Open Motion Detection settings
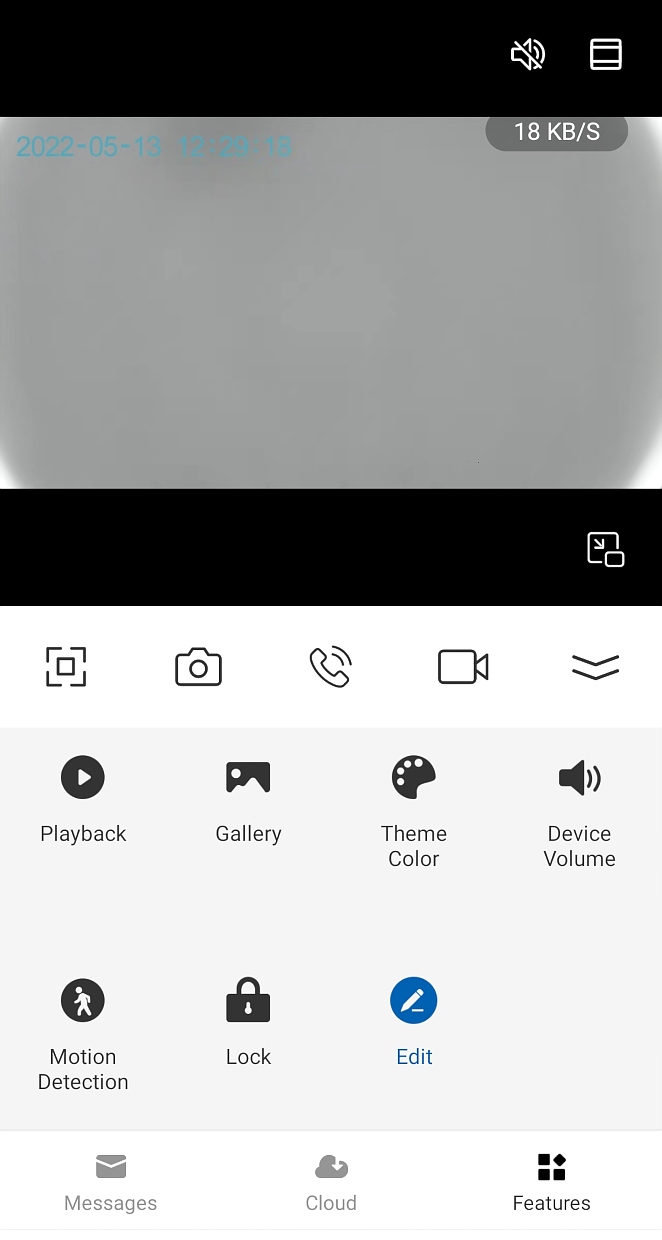Image resolution: width=662 pixels, height=1240 pixels. point(83,1032)
